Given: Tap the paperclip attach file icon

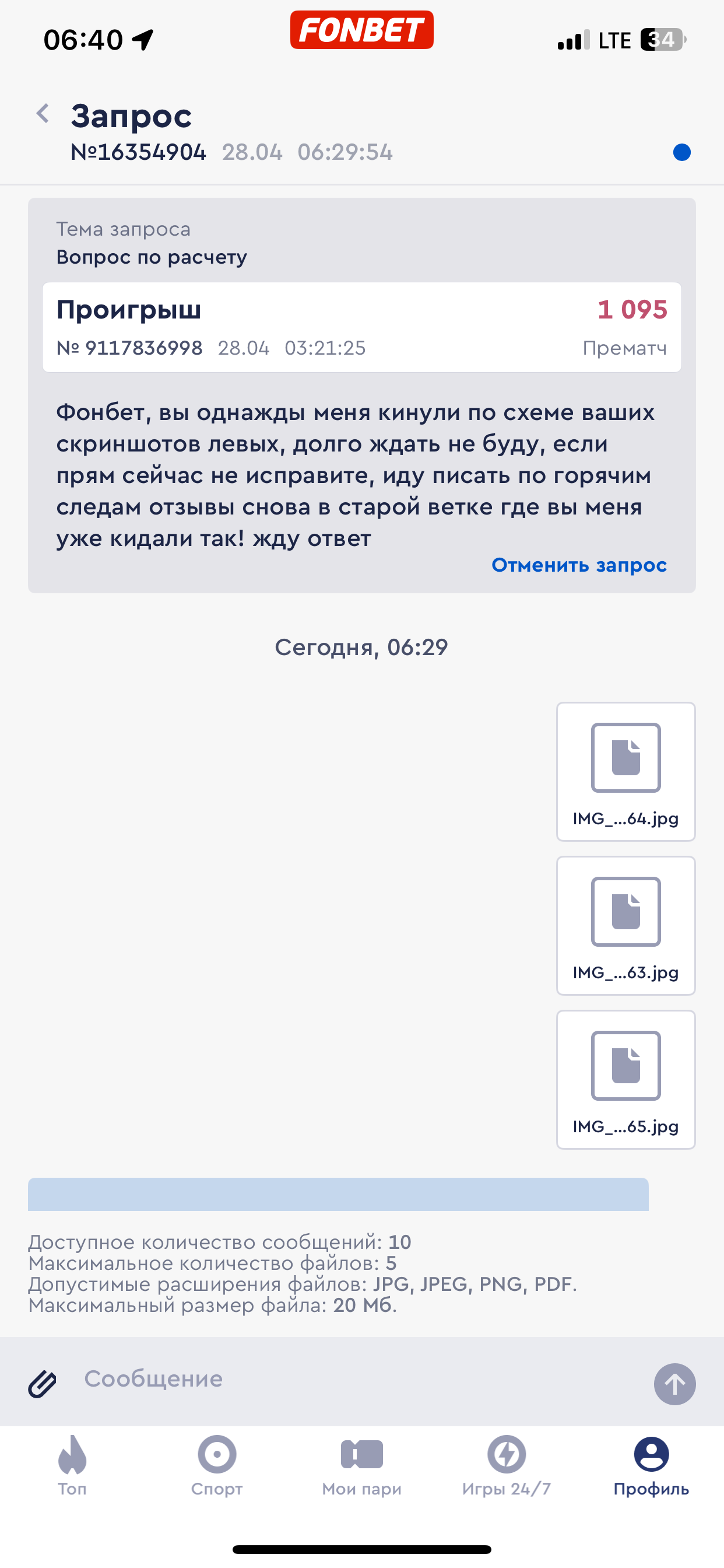Looking at the screenshot, I should [43, 1384].
